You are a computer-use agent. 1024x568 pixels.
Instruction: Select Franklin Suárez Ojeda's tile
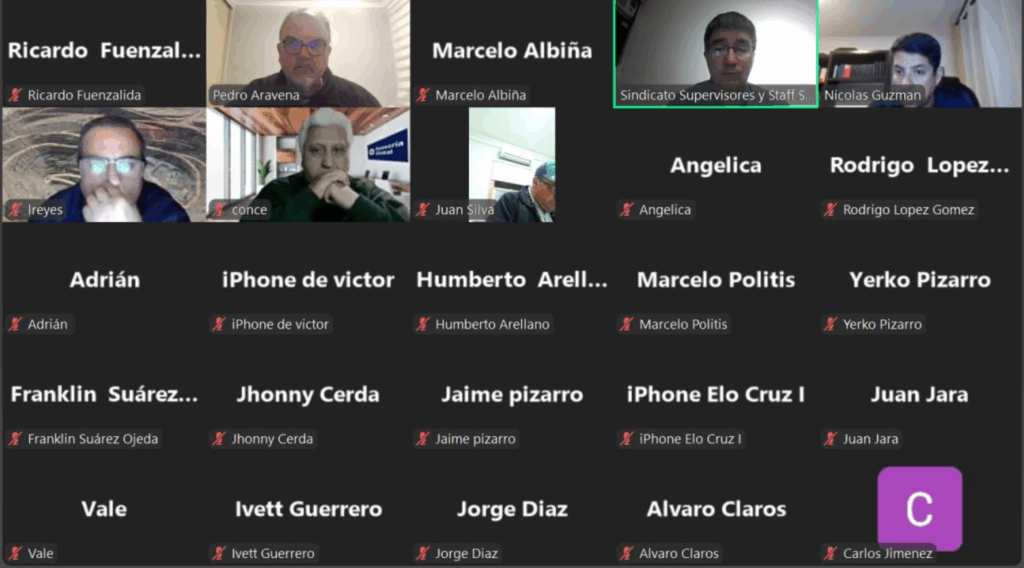click(x=104, y=395)
